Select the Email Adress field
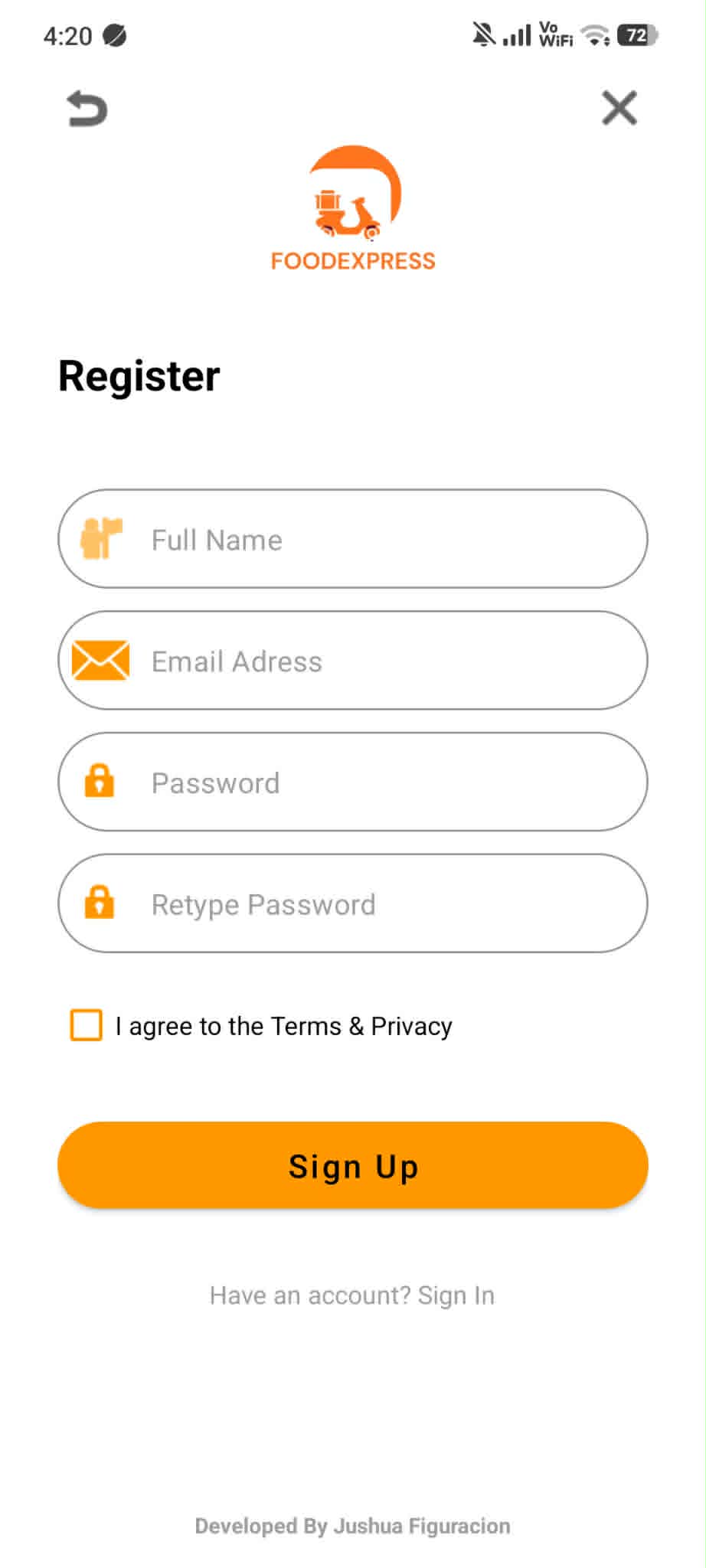The width and height of the screenshot is (706, 1568). click(353, 660)
